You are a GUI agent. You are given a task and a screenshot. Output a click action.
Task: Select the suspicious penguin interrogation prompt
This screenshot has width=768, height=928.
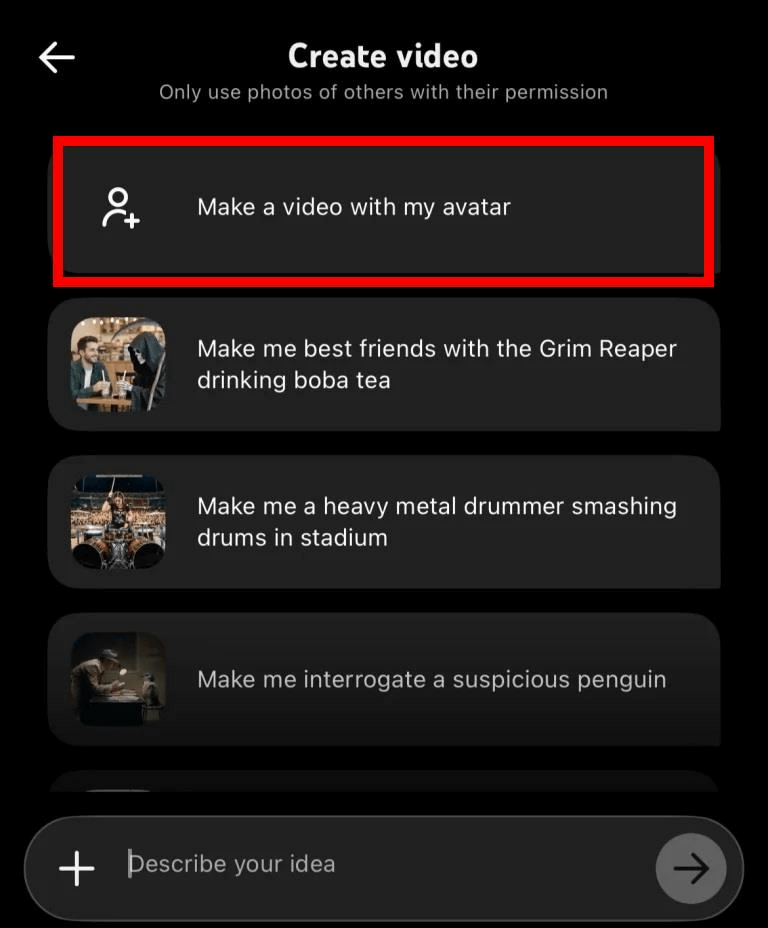[x=384, y=680]
